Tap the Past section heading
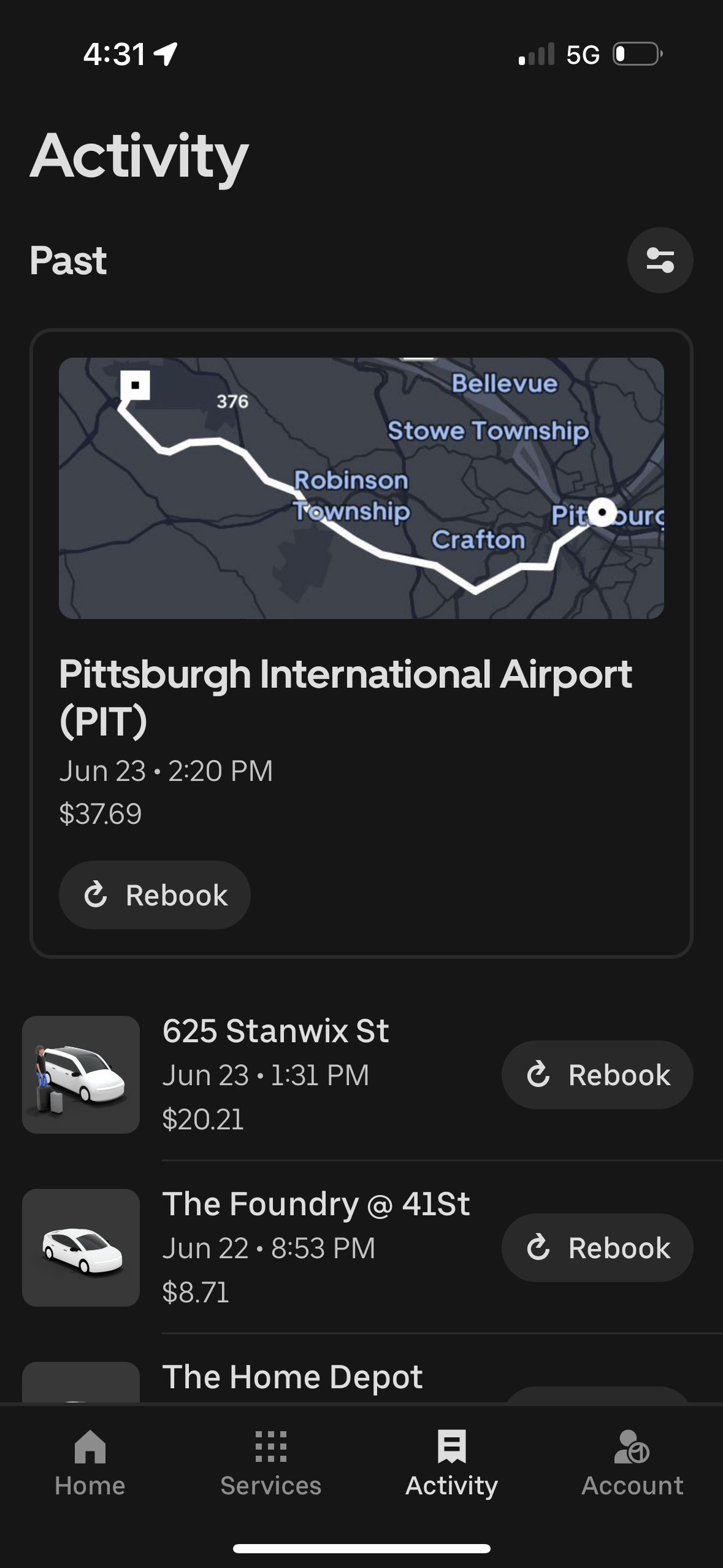The image size is (723, 1568). [x=68, y=261]
